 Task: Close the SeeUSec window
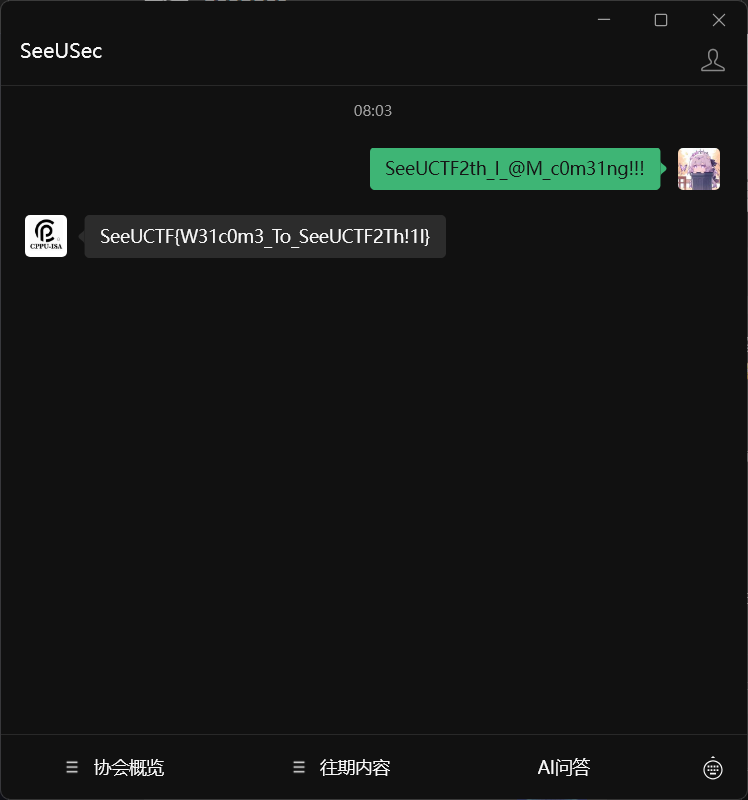point(719,20)
